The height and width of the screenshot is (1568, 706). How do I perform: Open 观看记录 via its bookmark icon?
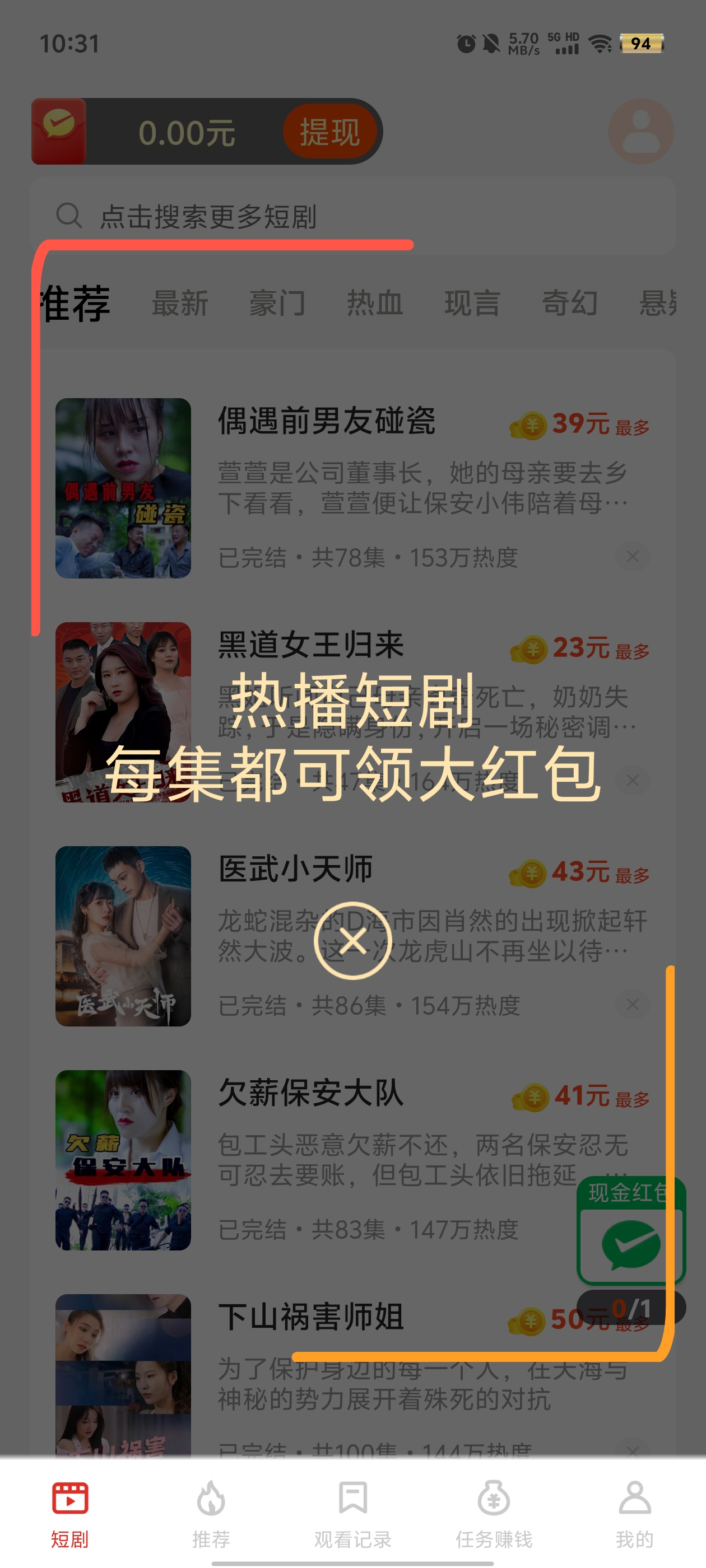point(352,1499)
